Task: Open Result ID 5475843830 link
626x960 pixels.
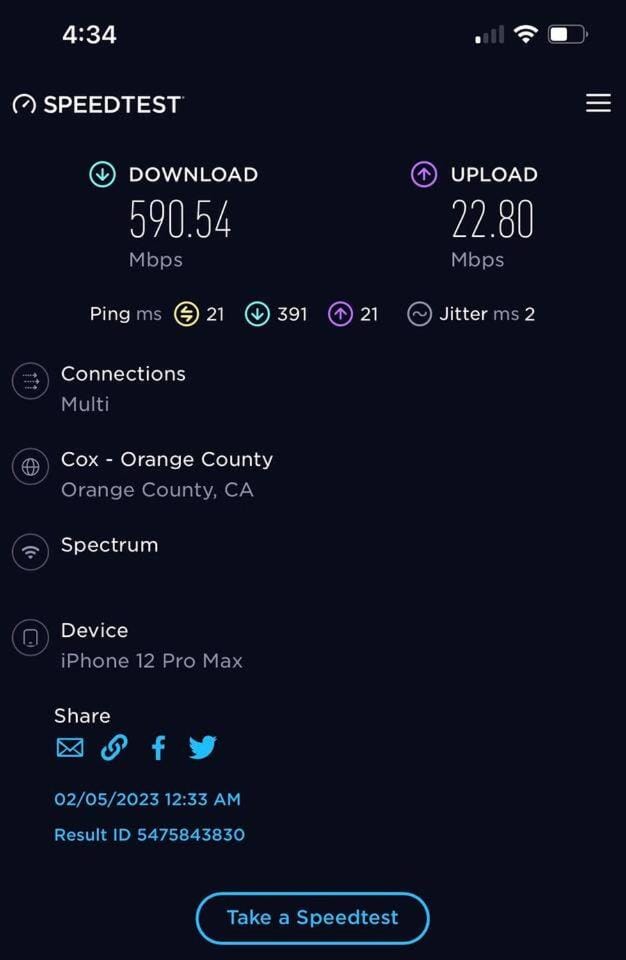Action: [149, 834]
